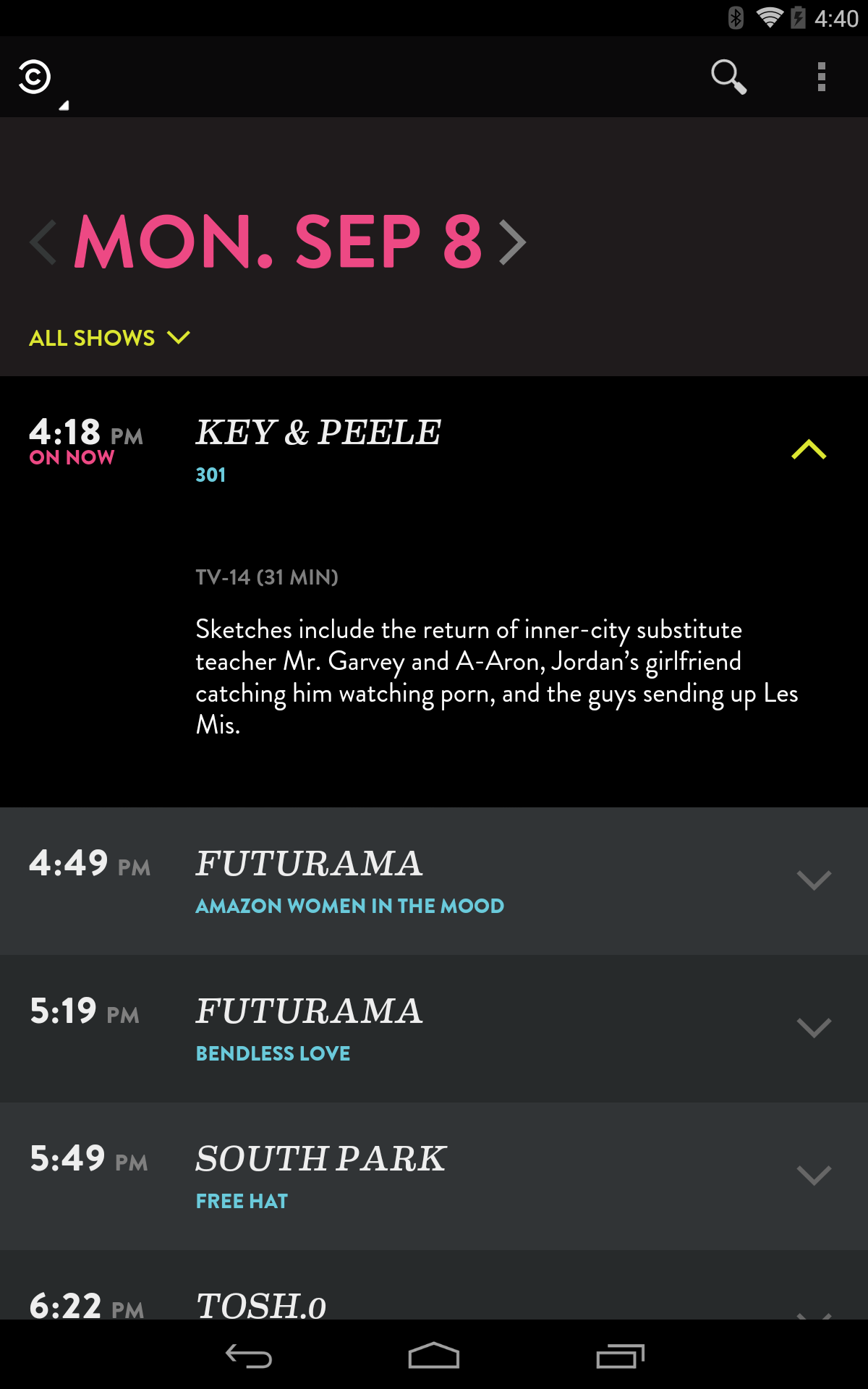Select the Free Hat episode title
This screenshot has width=868, height=1389.
pyautogui.click(x=242, y=1200)
